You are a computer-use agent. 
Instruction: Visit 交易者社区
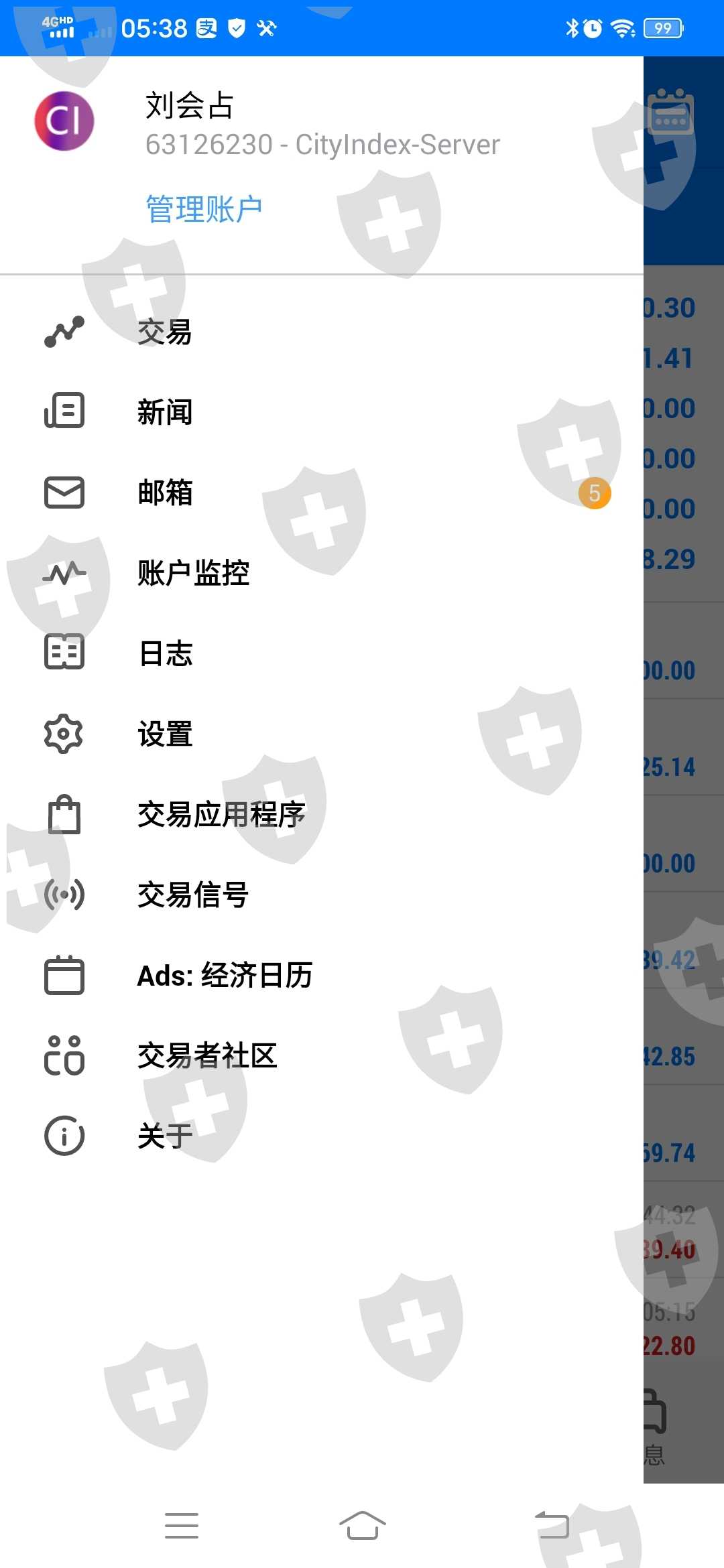pos(322,1055)
